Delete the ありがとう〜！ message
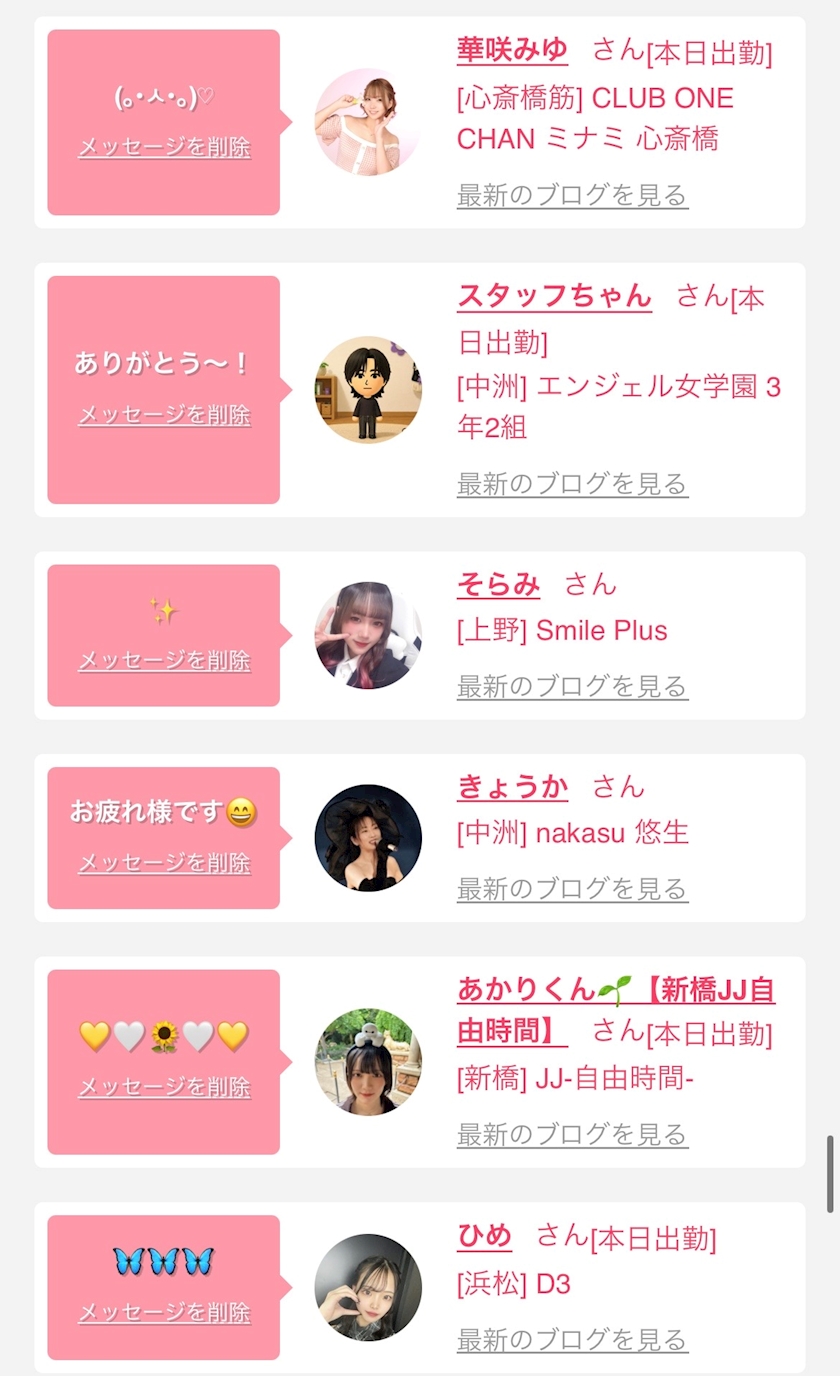 tap(164, 415)
